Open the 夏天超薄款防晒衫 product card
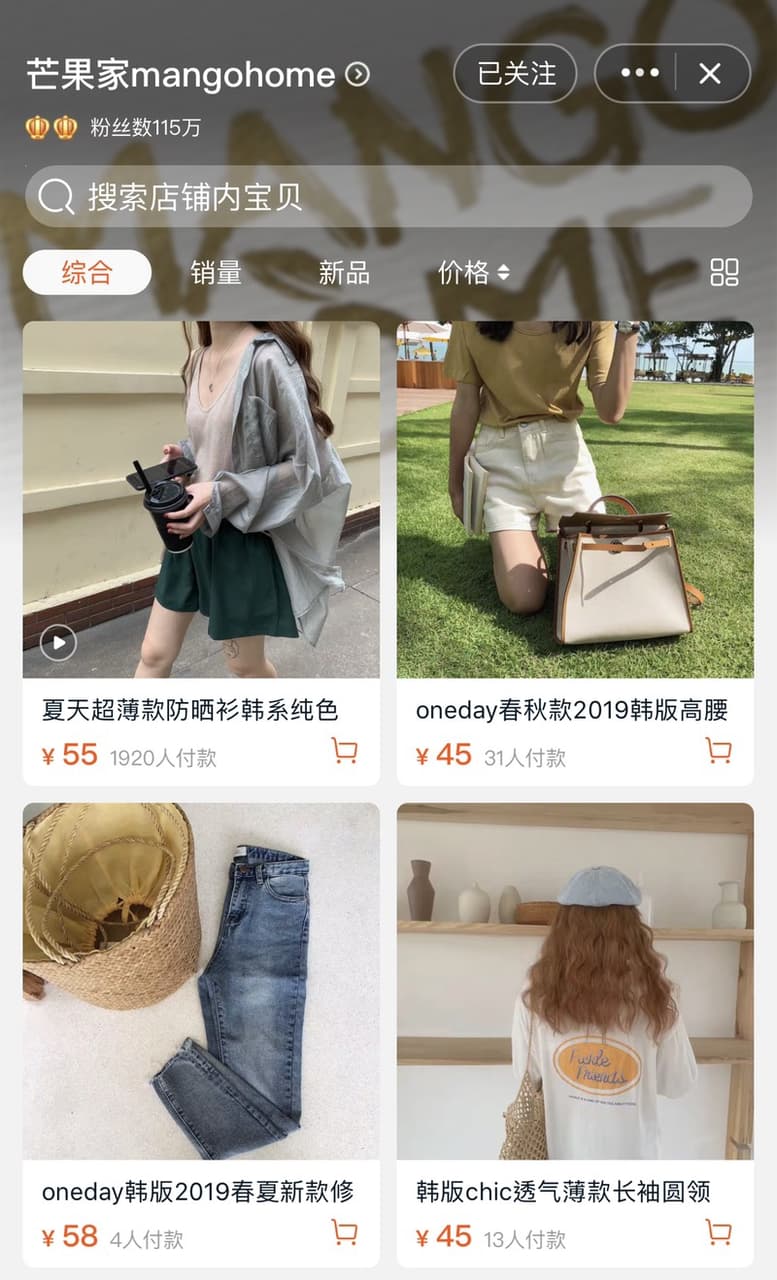This screenshot has width=777, height=1280. click(x=201, y=553)
